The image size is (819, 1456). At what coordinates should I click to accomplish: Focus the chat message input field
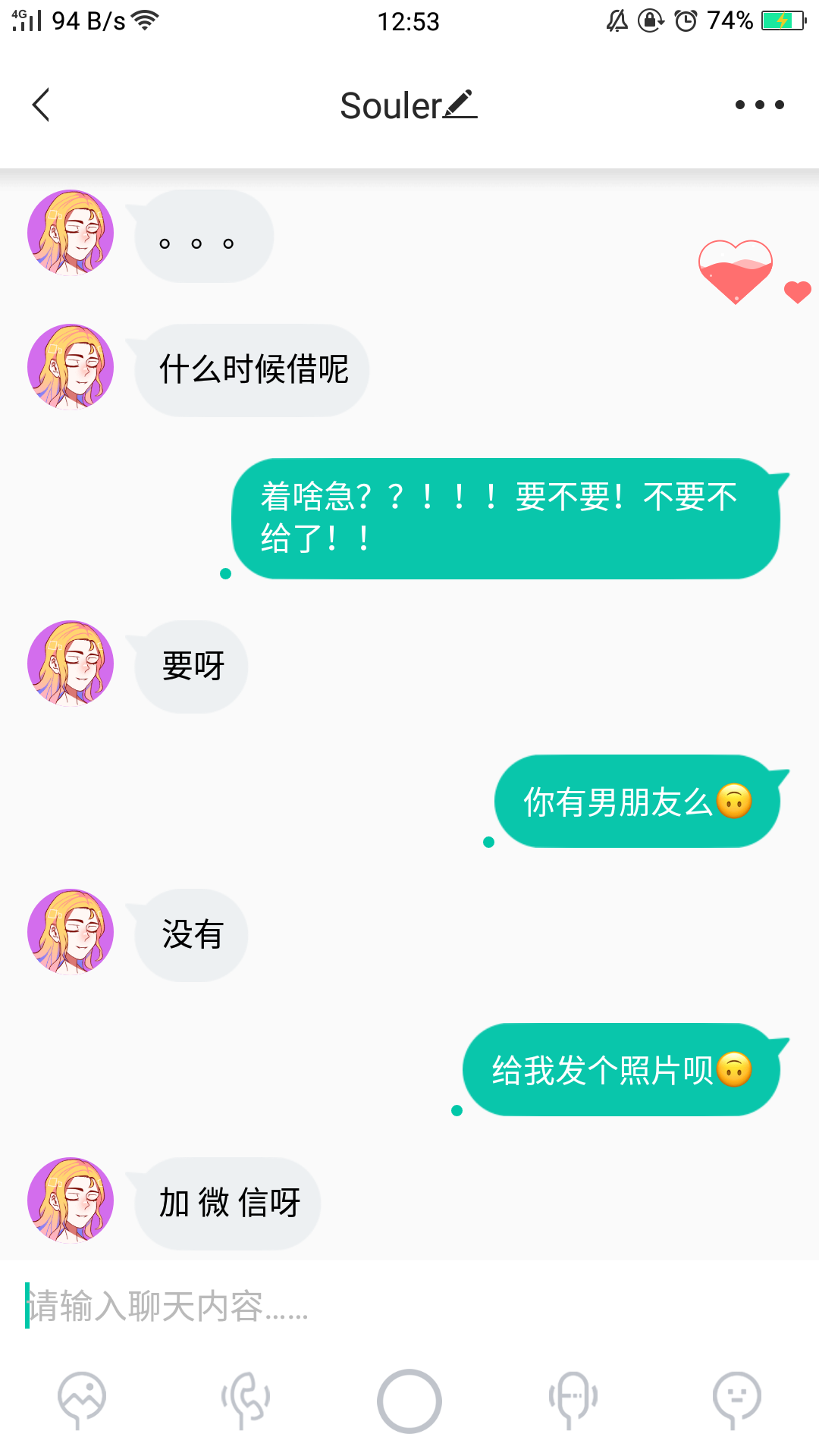pyautogui.click(x=409, y=1306)
